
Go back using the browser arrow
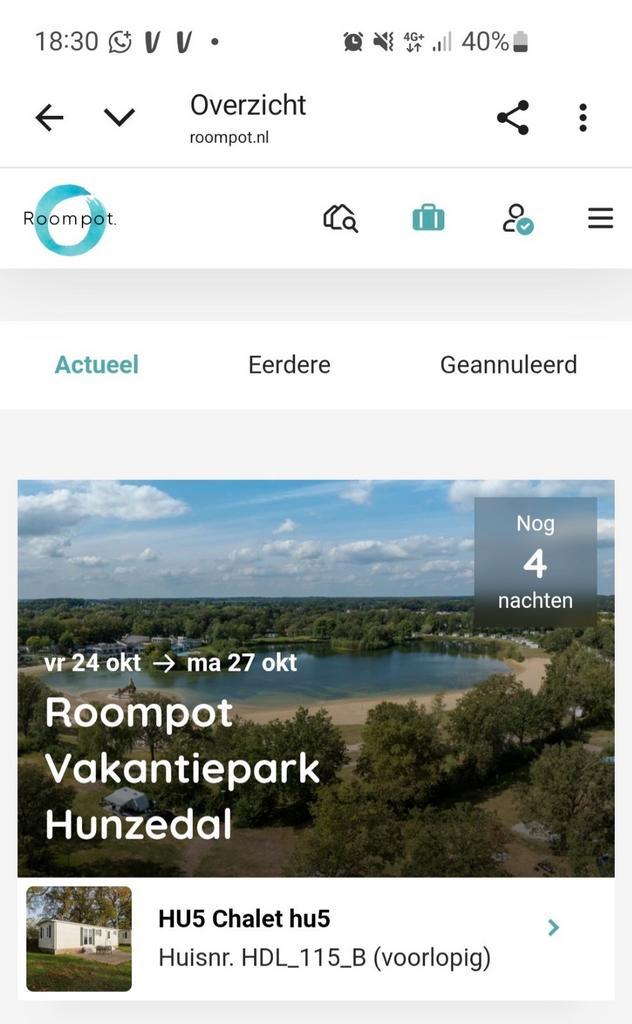[49, 118]
